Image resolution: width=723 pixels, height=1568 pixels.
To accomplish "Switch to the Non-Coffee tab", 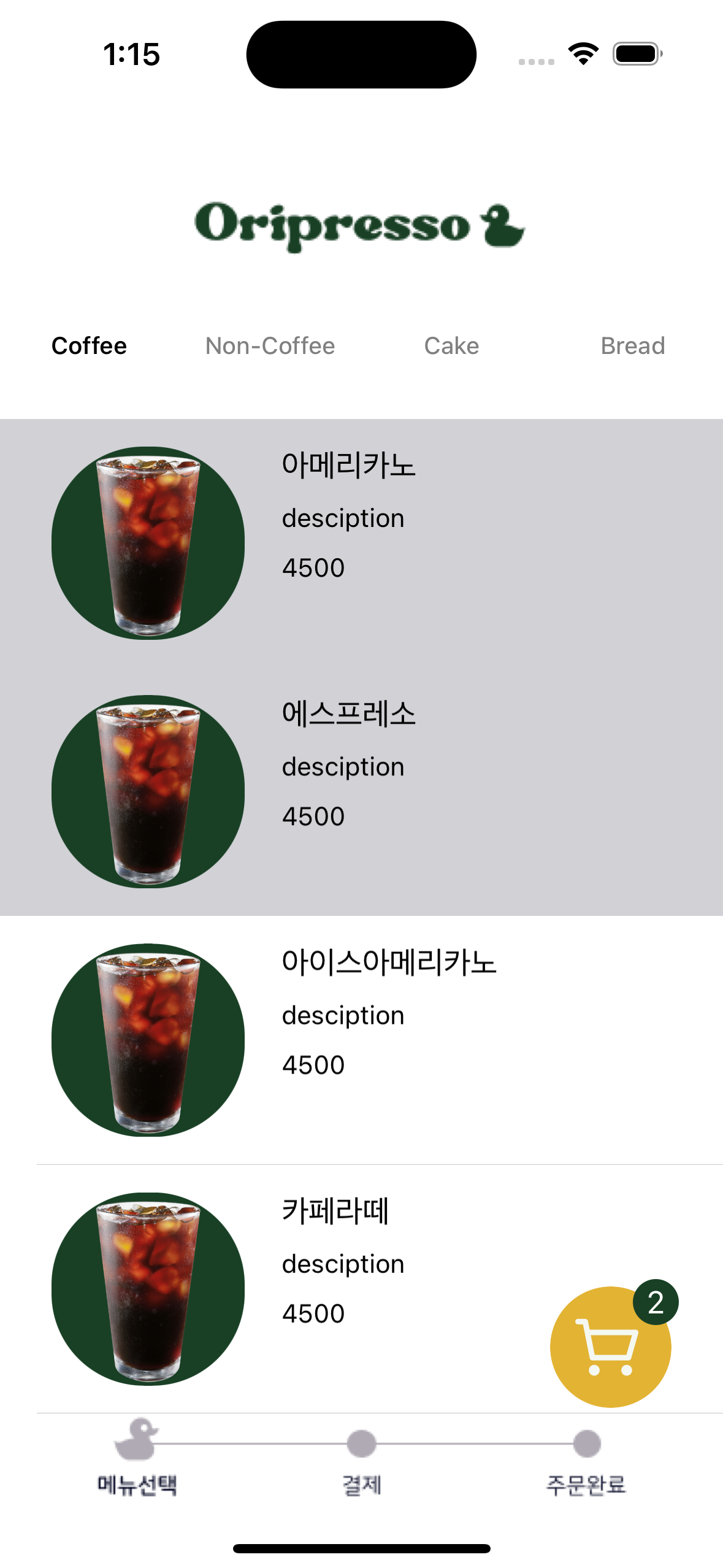I will point(270,346).
